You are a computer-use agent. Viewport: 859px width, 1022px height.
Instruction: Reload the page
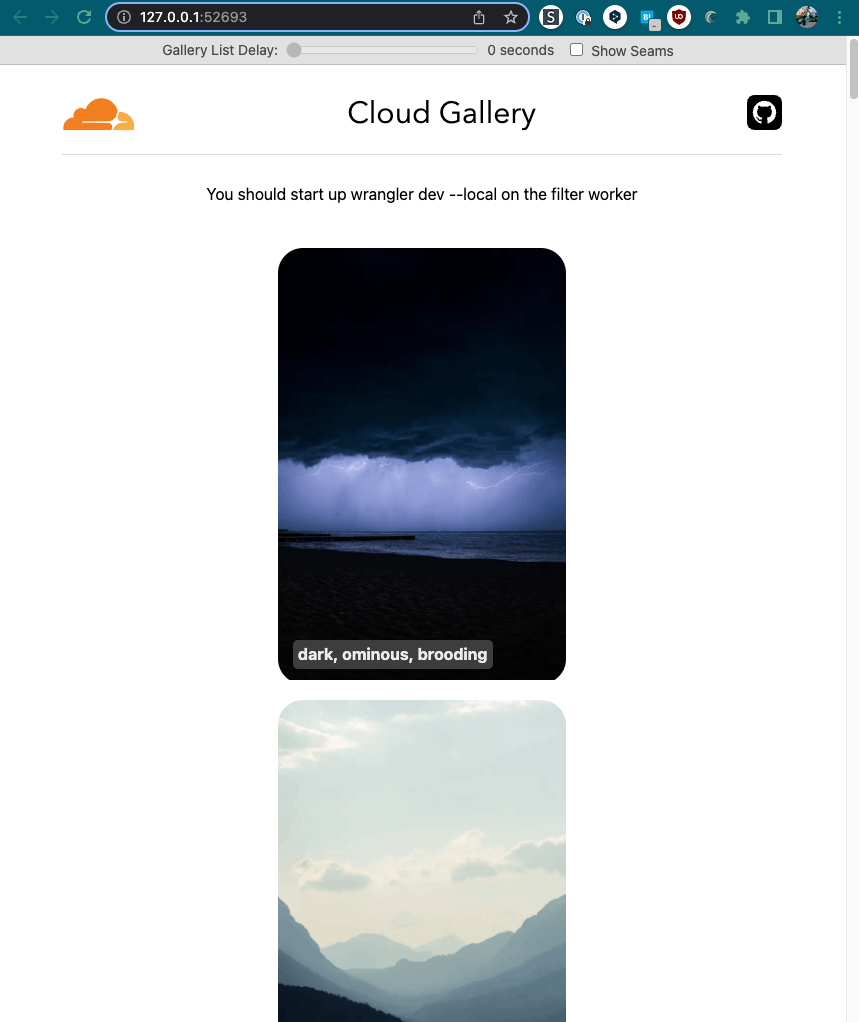(84, 17)
